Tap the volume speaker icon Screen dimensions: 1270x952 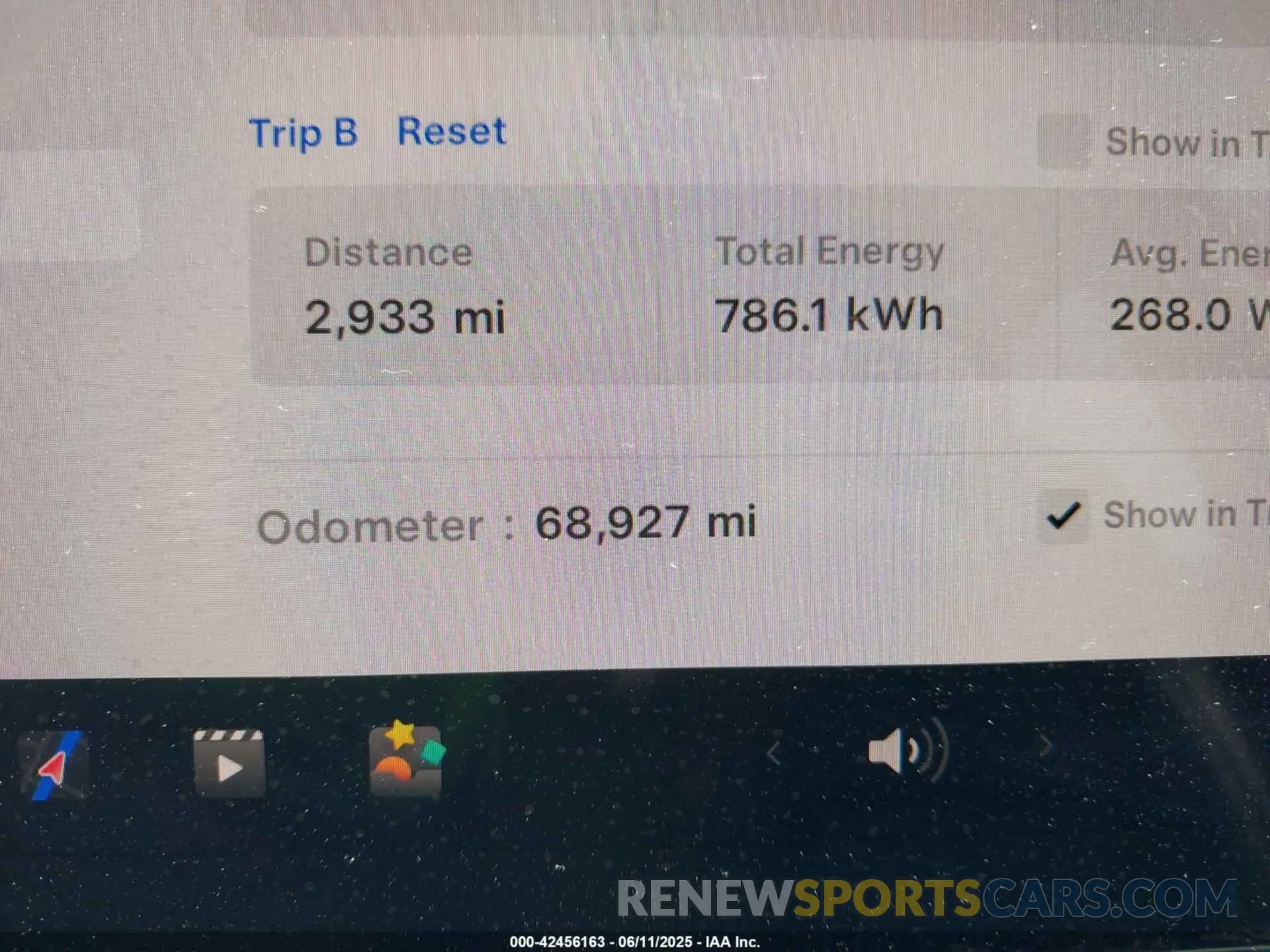[905, 752]
